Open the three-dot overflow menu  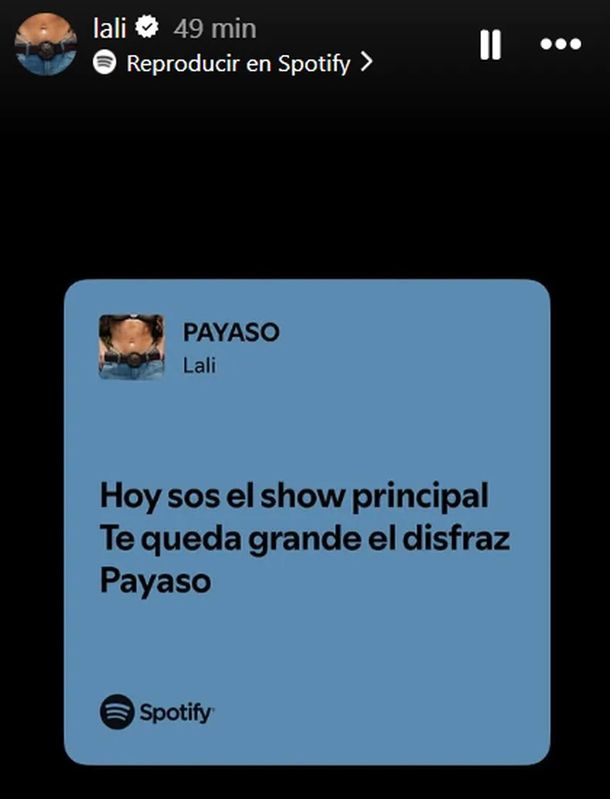560,45
